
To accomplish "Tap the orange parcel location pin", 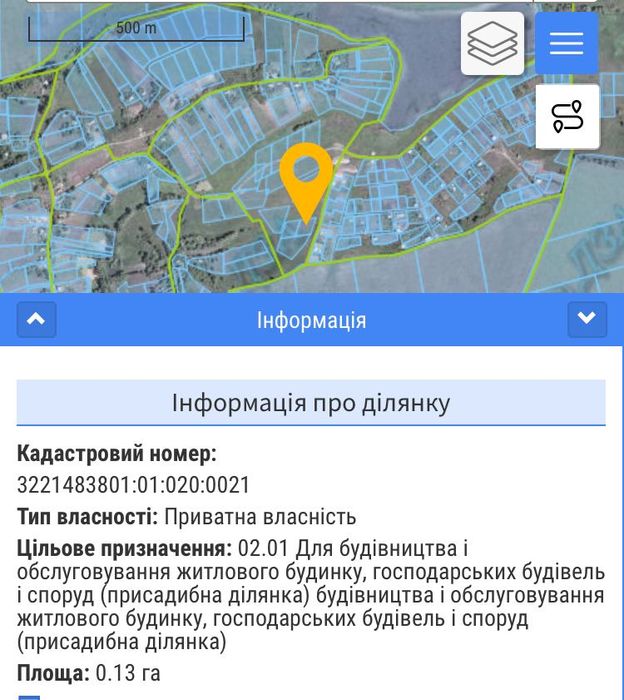I will coord(305,177).
